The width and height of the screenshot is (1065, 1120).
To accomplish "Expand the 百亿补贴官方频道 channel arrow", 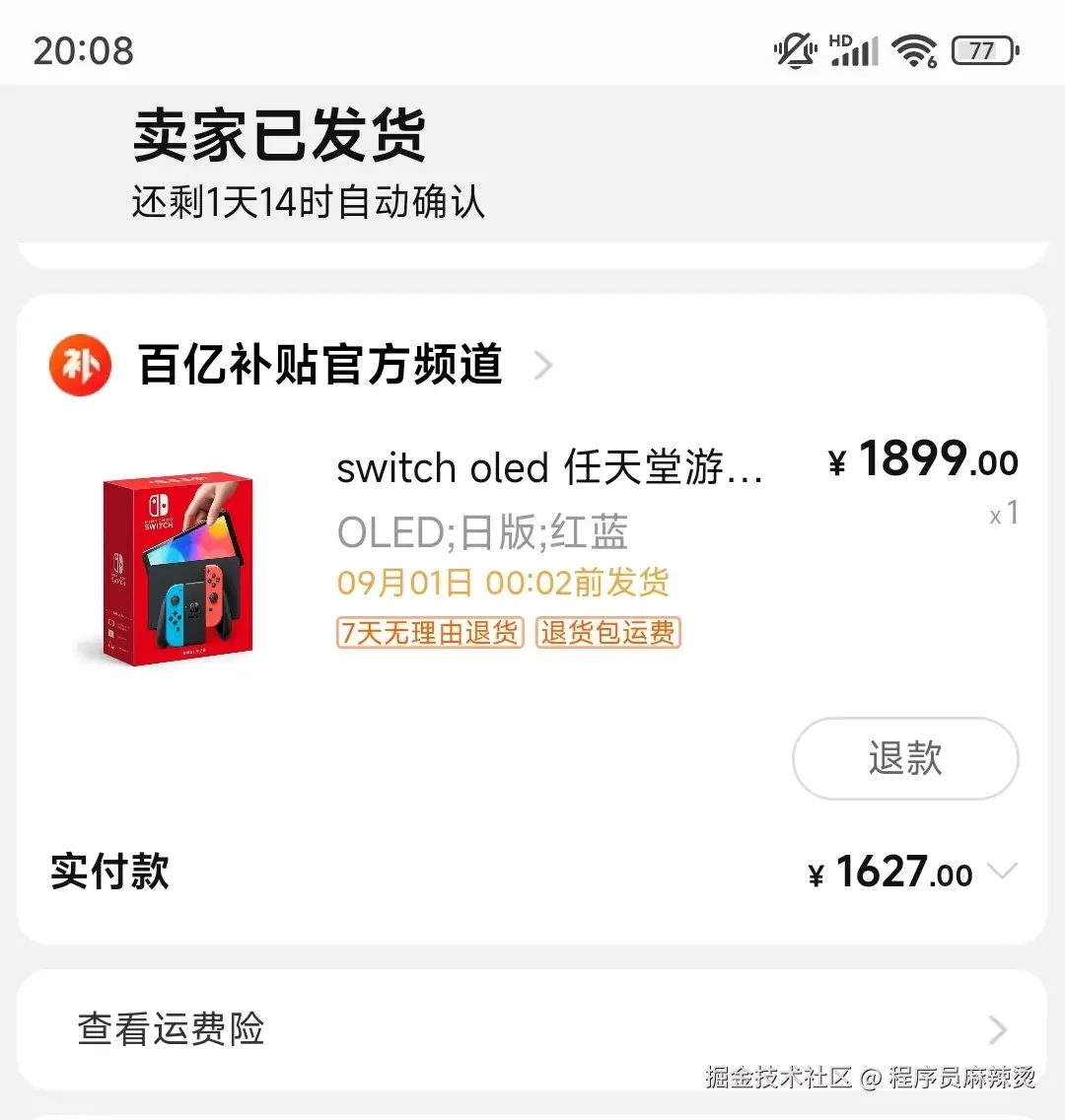I will (x=541, y=365).
